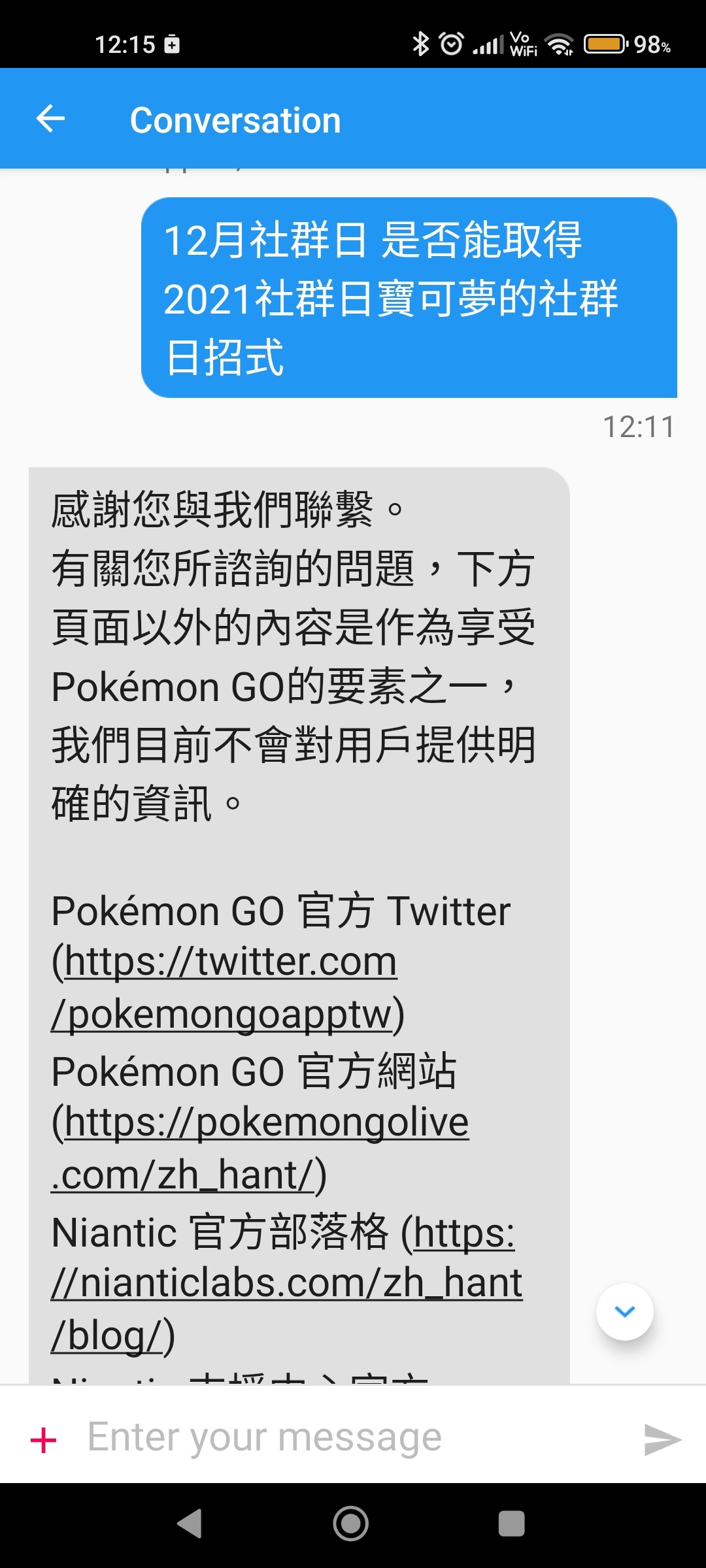706x1568 pixels.
Task: Open the Niantic labs blog link
Action: 286,1284
